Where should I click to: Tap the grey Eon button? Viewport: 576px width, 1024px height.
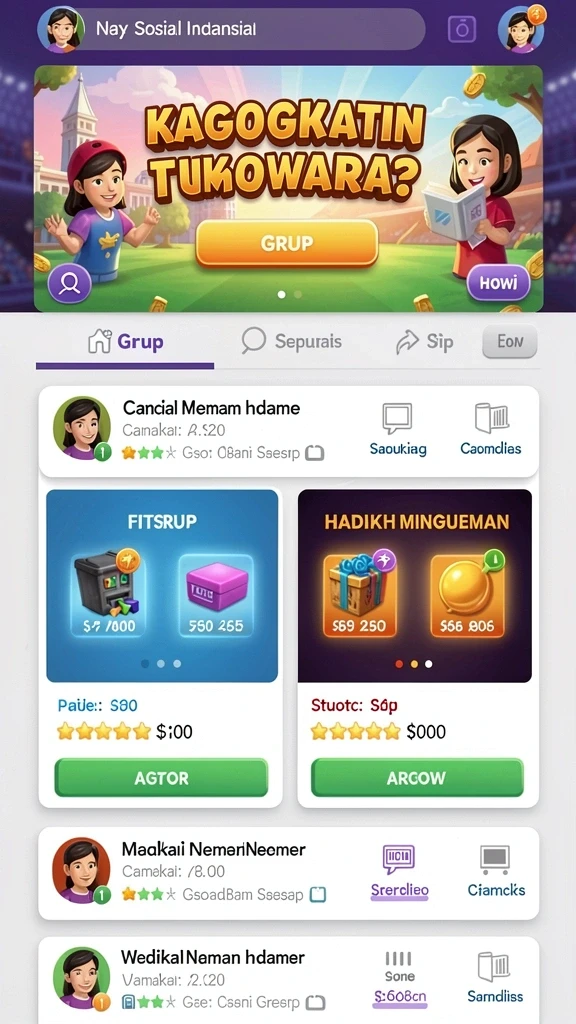pyautogui.click(x=509, y=342)
